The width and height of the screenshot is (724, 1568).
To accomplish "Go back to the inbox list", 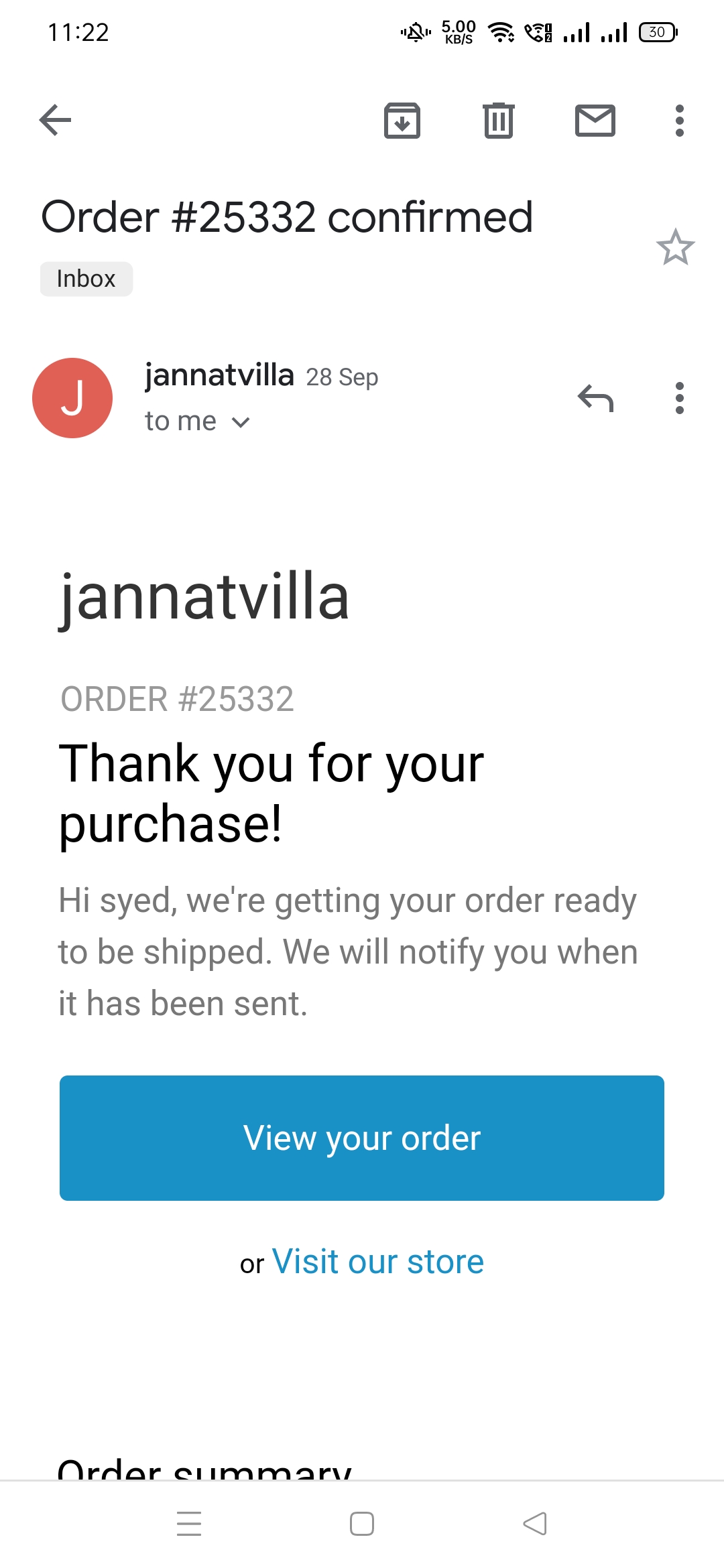I will click(56, 121).
